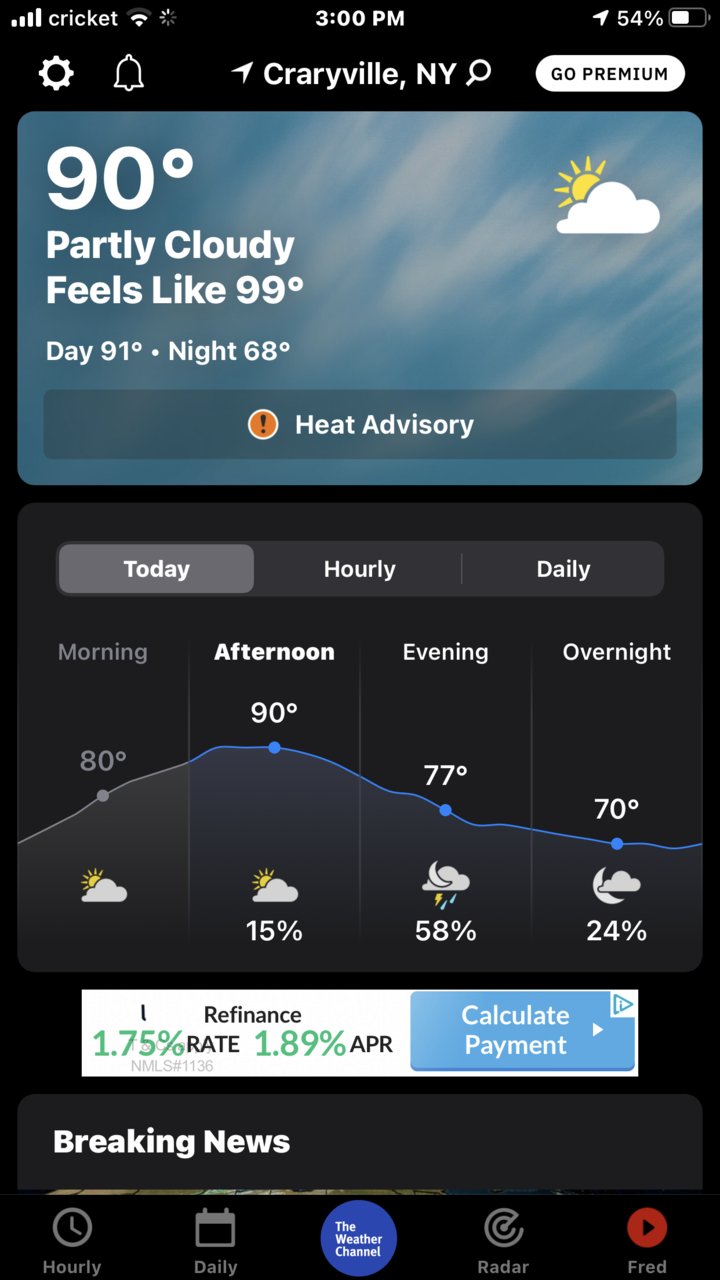720x1280 pixels.
Task: Go to The Weather Channel home tab
Action: [x=359, y=1238]
